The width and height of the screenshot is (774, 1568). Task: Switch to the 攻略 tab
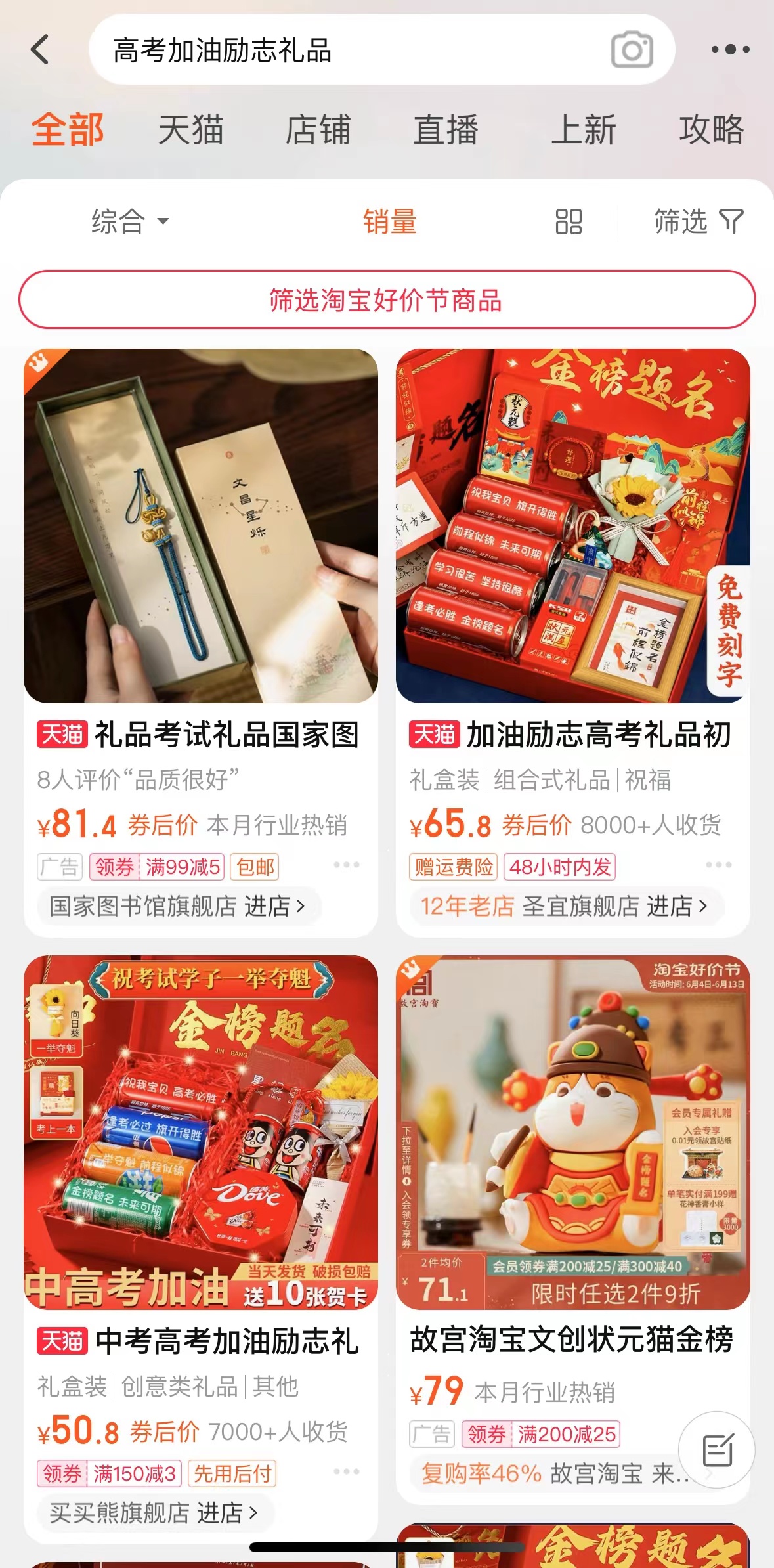(711, 129)
